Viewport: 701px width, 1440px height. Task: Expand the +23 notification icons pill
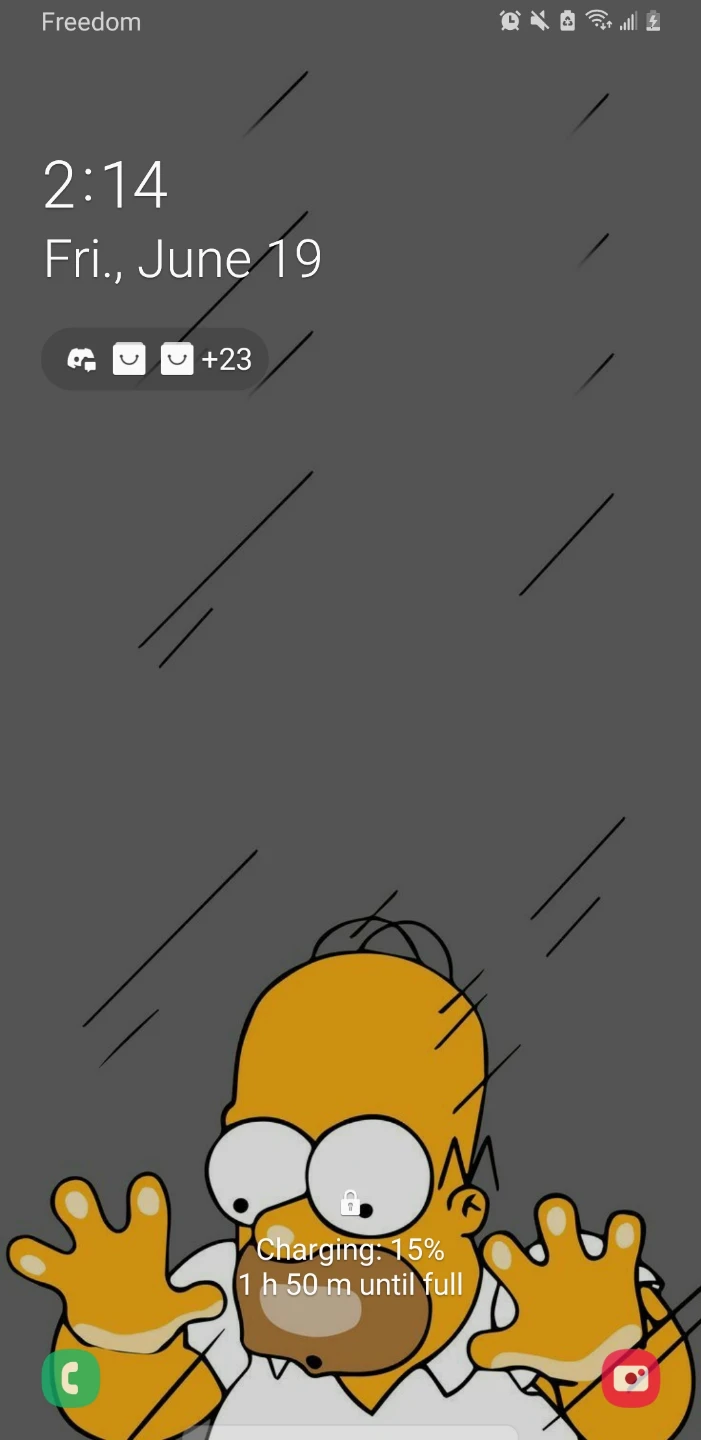point(155,359)
